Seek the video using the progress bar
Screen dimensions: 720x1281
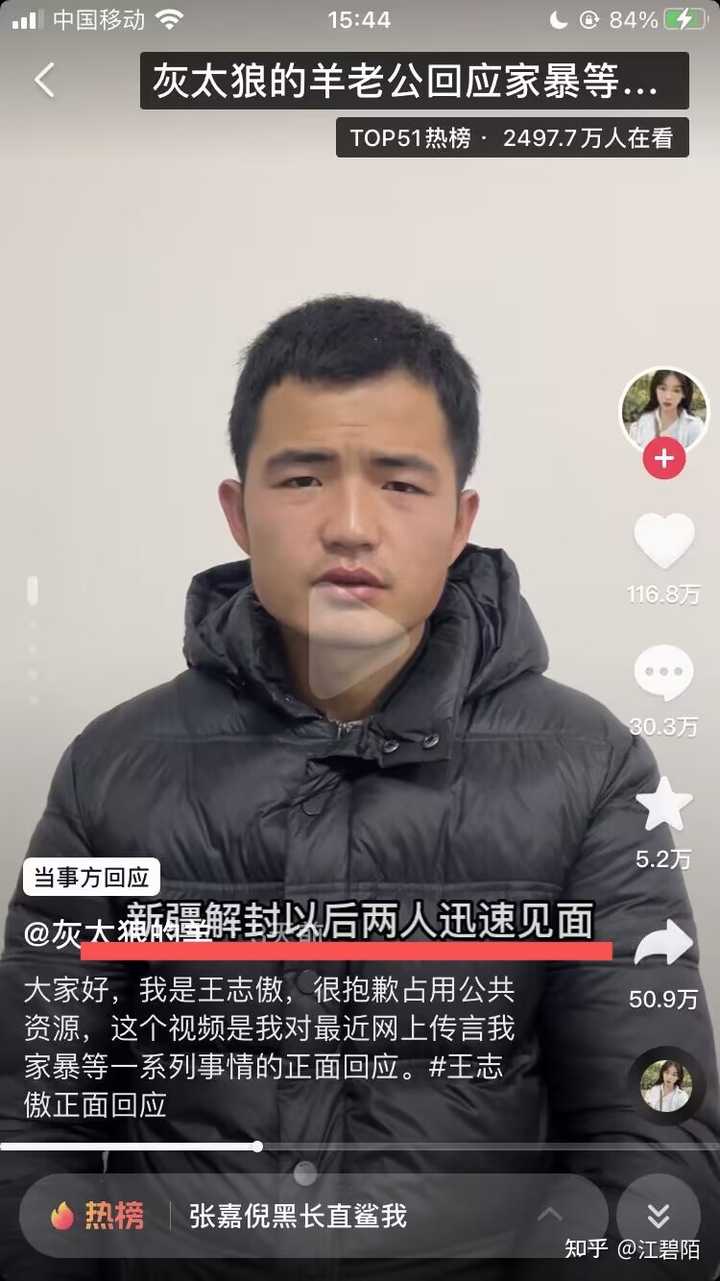[x=258, y=1146]
